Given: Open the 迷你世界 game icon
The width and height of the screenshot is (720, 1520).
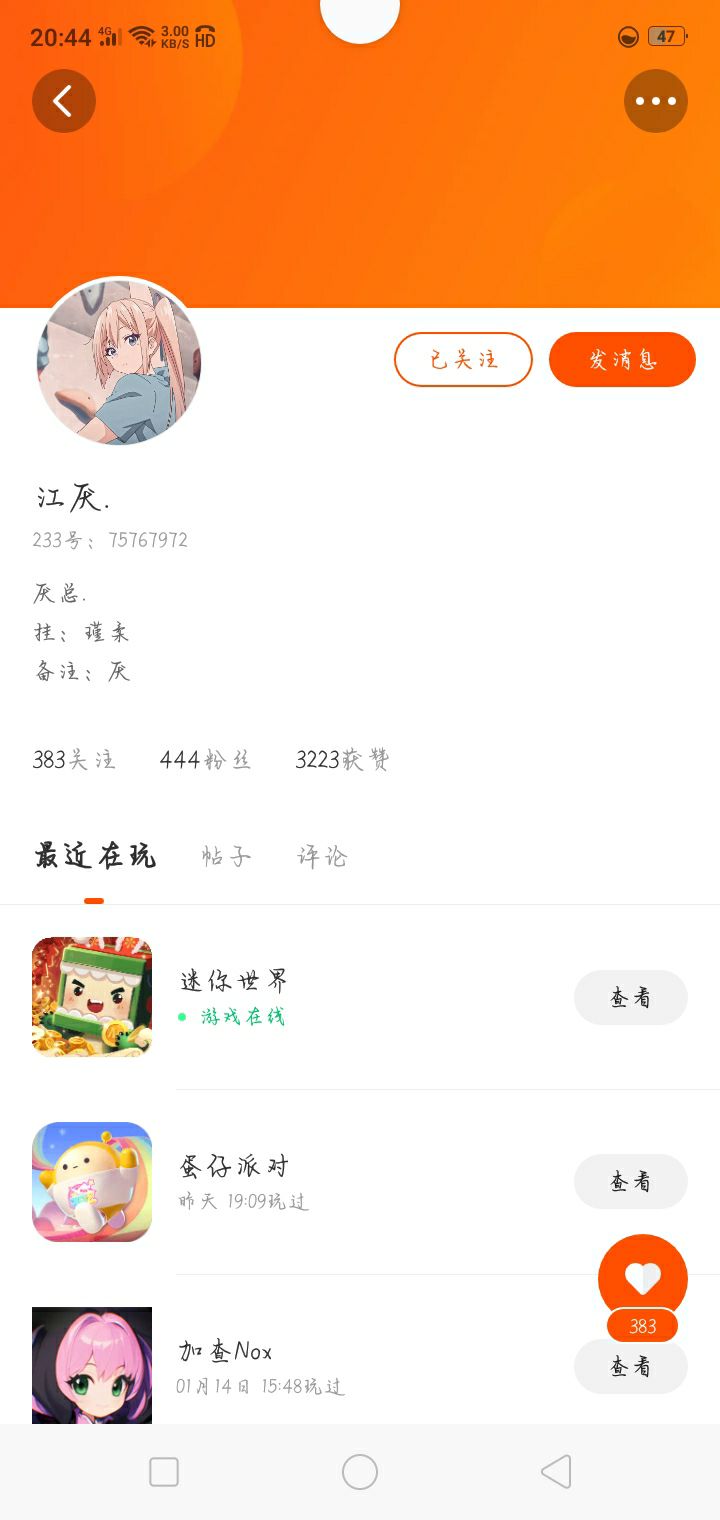Looking at the screenshot, I should (x=92, y=997).
